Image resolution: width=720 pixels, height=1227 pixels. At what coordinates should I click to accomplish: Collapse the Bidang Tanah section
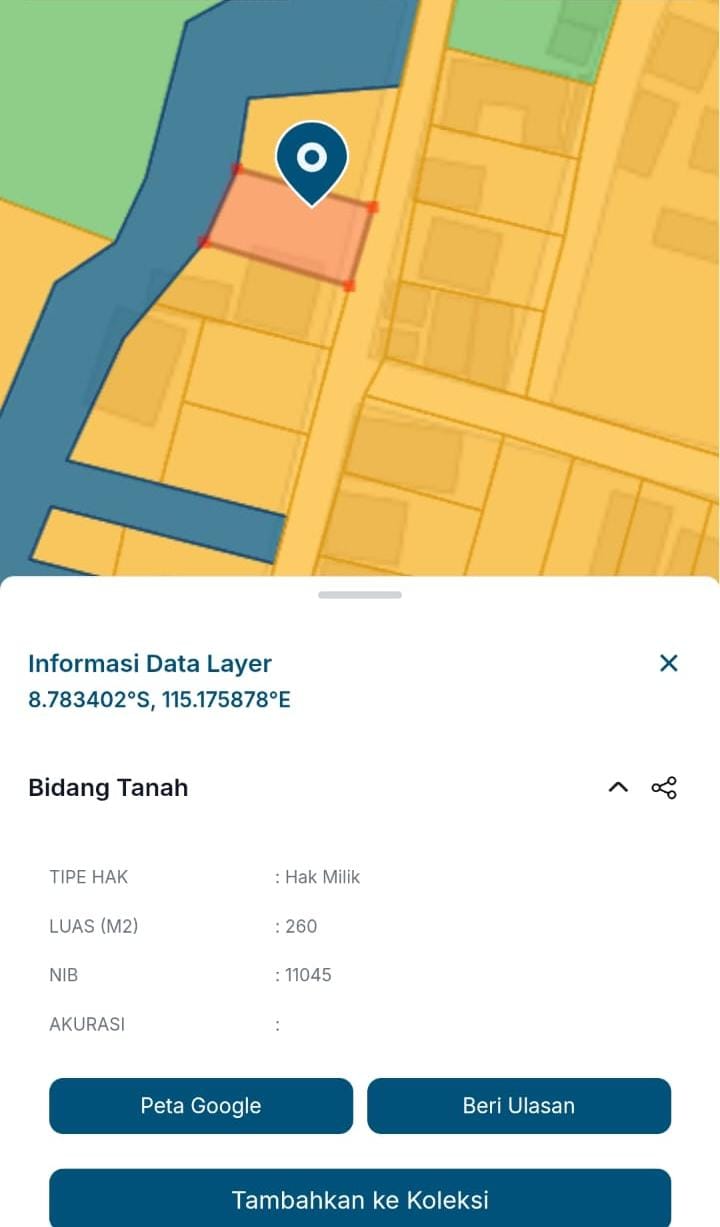(x=618, y=787)
